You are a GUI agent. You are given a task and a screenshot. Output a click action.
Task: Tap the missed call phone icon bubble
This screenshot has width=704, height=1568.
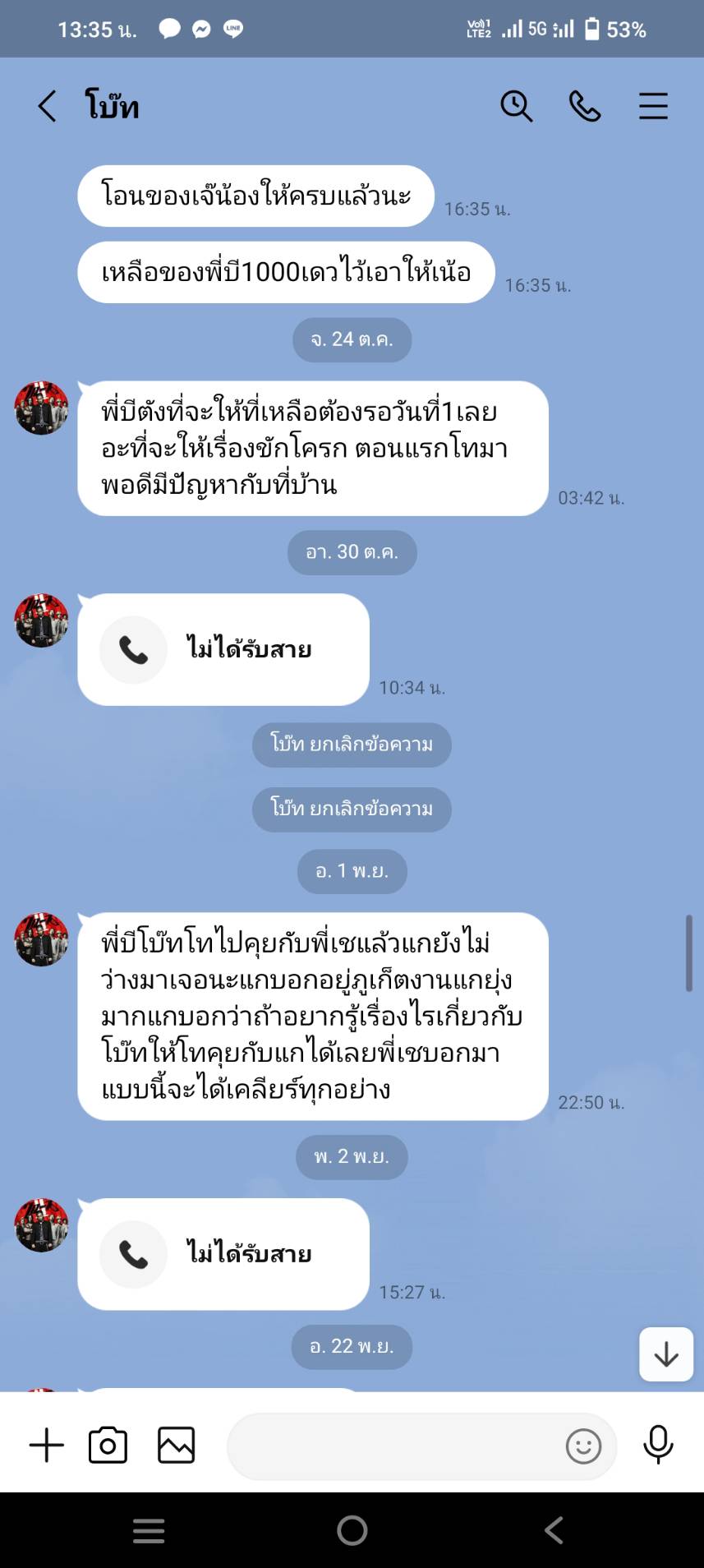point(132,649)
